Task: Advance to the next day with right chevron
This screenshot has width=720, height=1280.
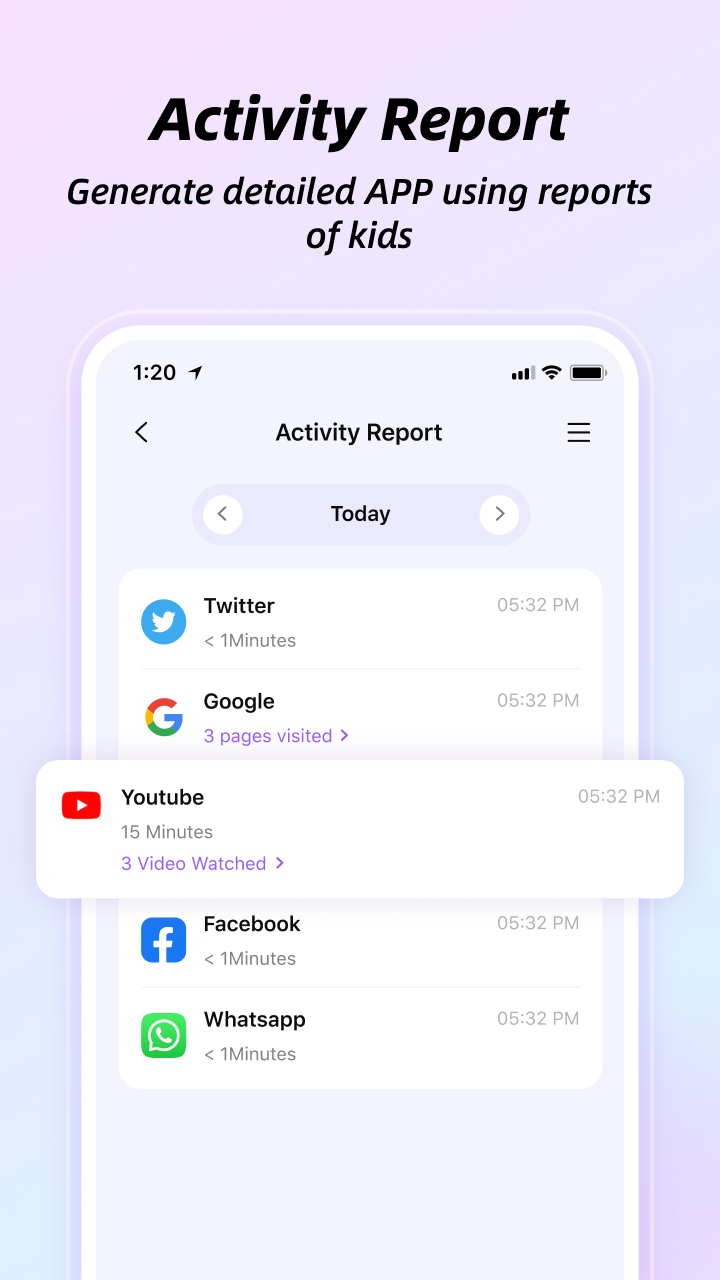Action: coord(499,514)
